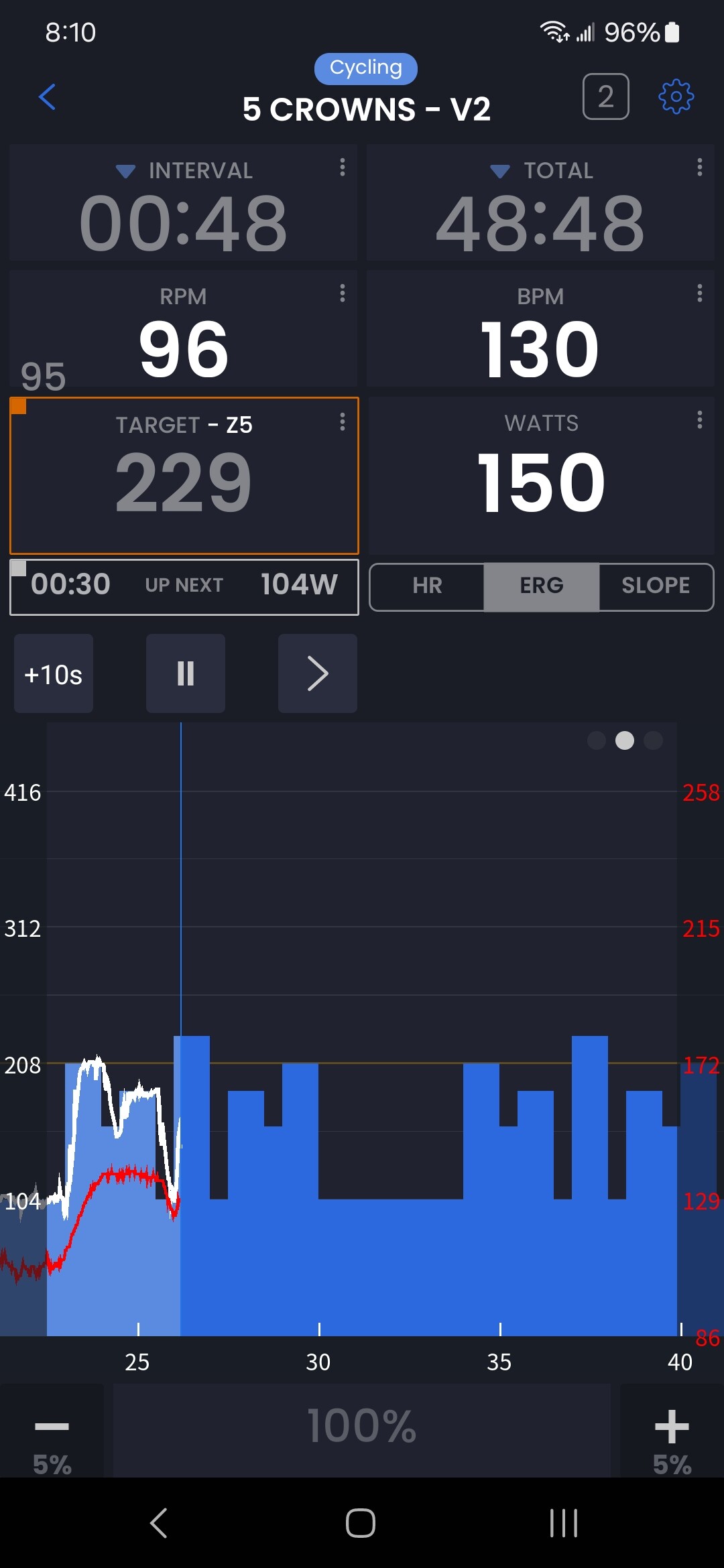Open the INTERVAL tile's three-dot menu

tap(343, 167)
